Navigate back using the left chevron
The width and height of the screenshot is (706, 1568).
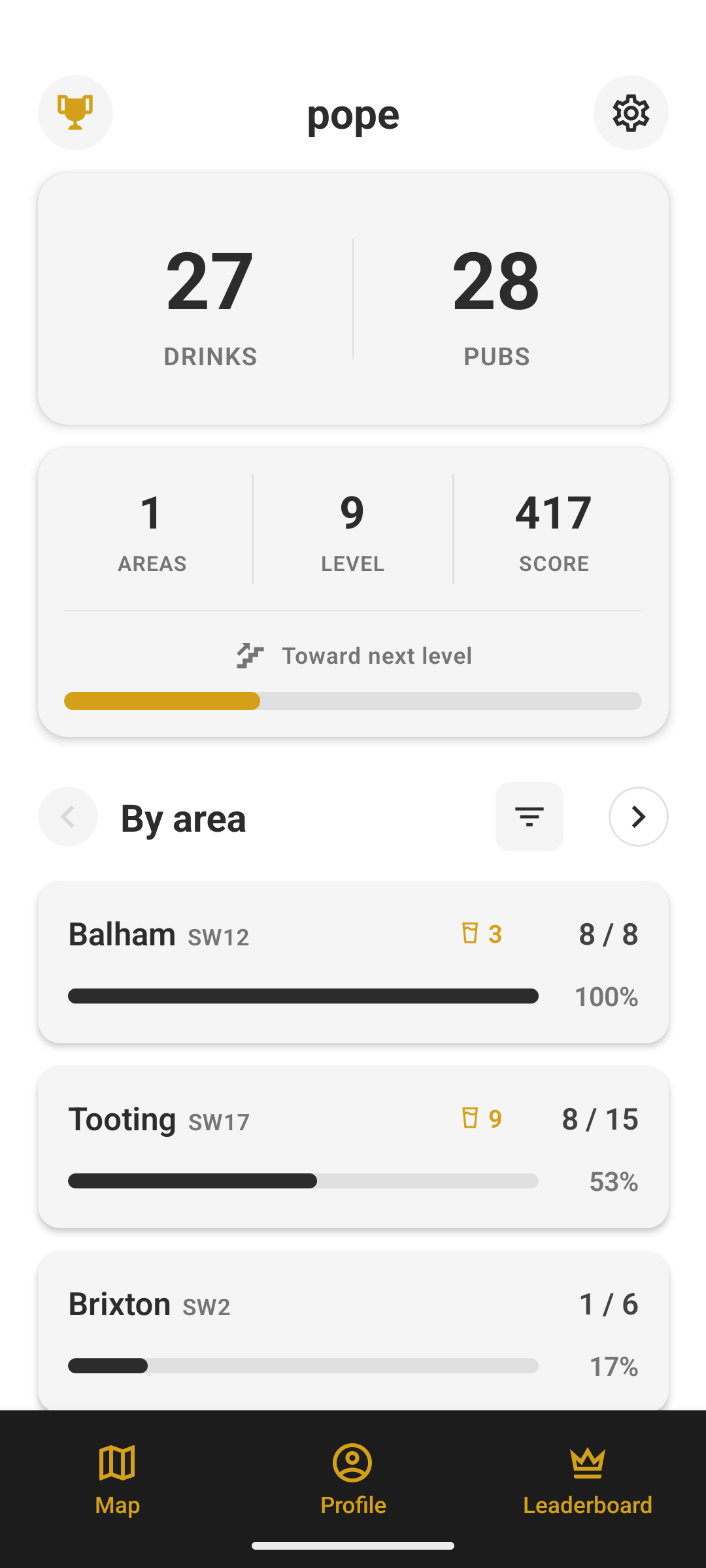click(68, 817)
